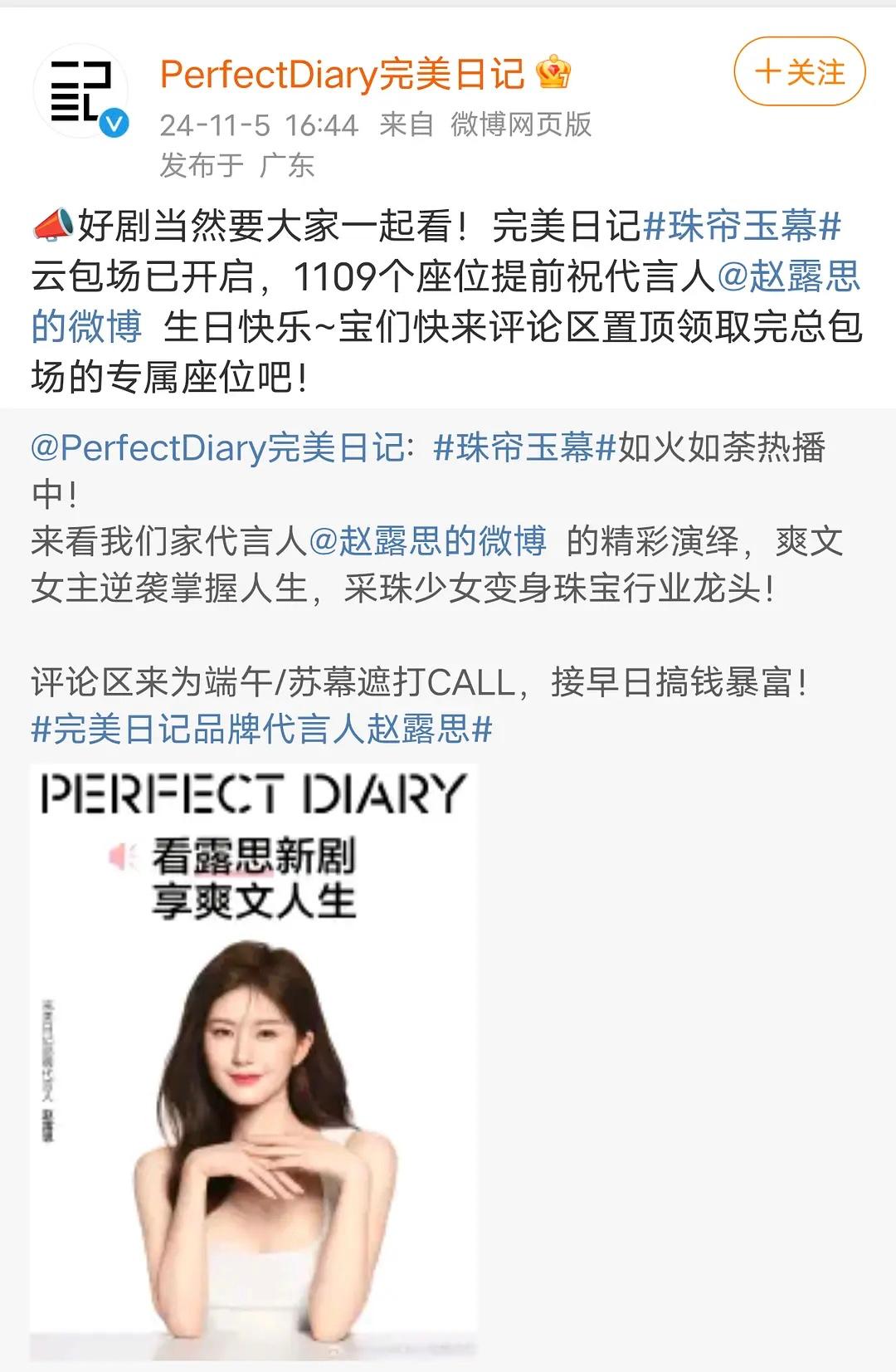
Task: Open the PerfectDiary完美日记 account name
Action: [342, 75]
